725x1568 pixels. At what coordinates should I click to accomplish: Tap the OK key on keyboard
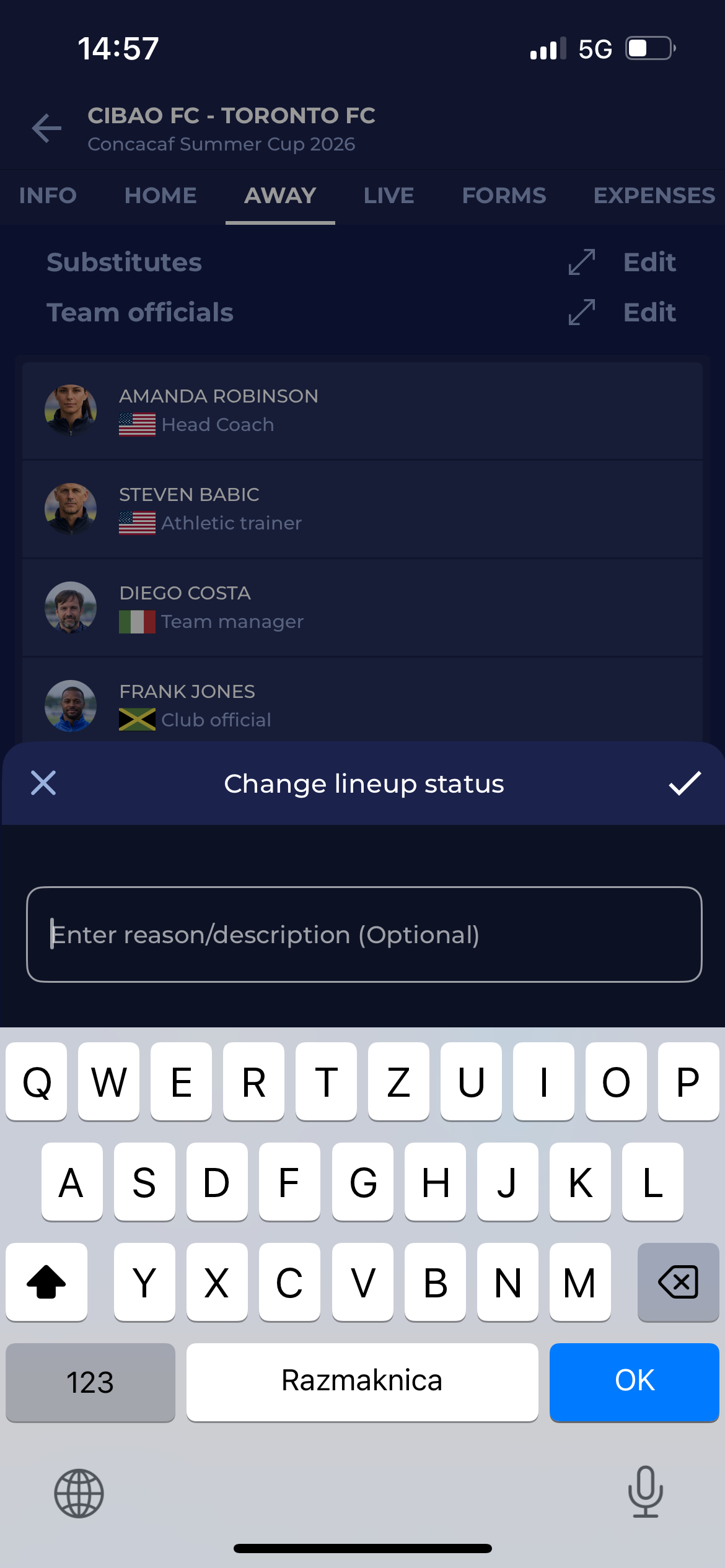coord(634,1382)
